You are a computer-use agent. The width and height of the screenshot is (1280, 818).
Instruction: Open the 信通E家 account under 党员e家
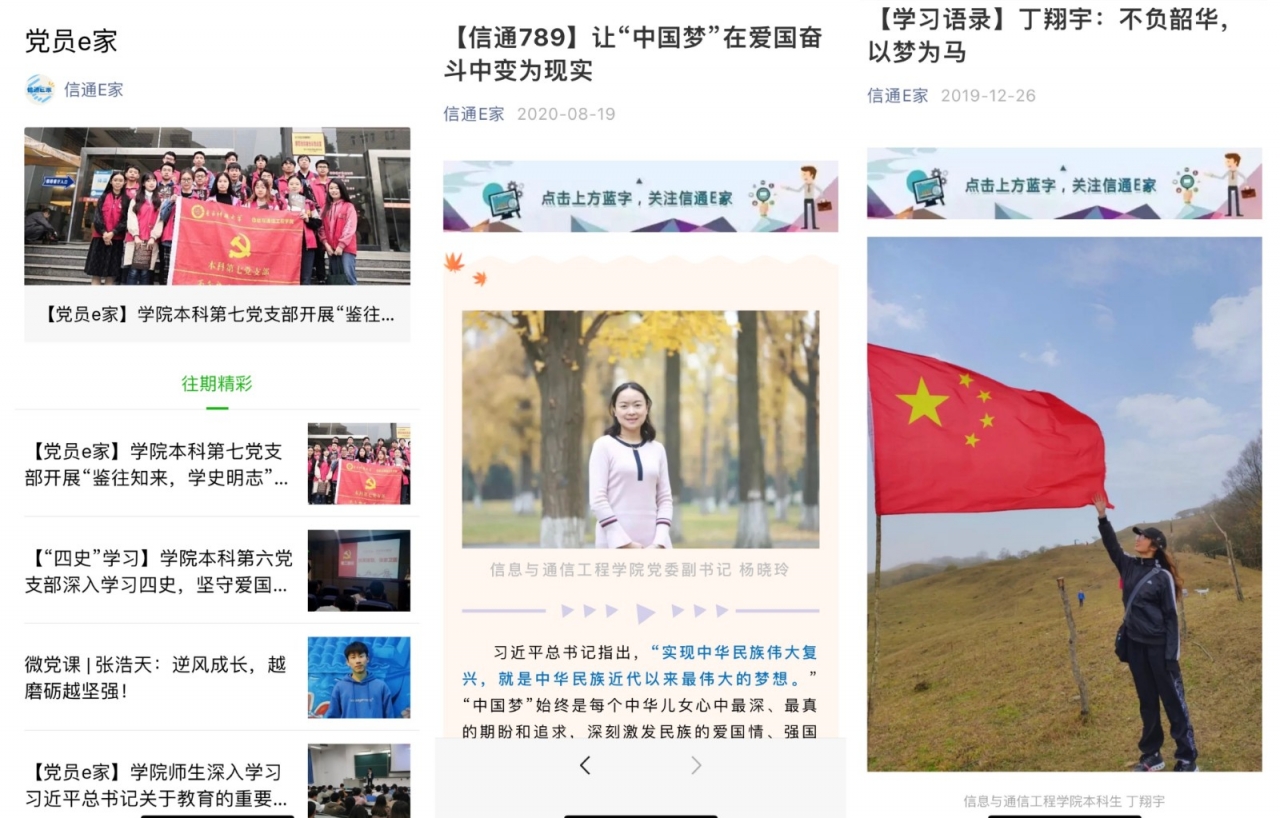pyautogui.click(x=93, y=89)
